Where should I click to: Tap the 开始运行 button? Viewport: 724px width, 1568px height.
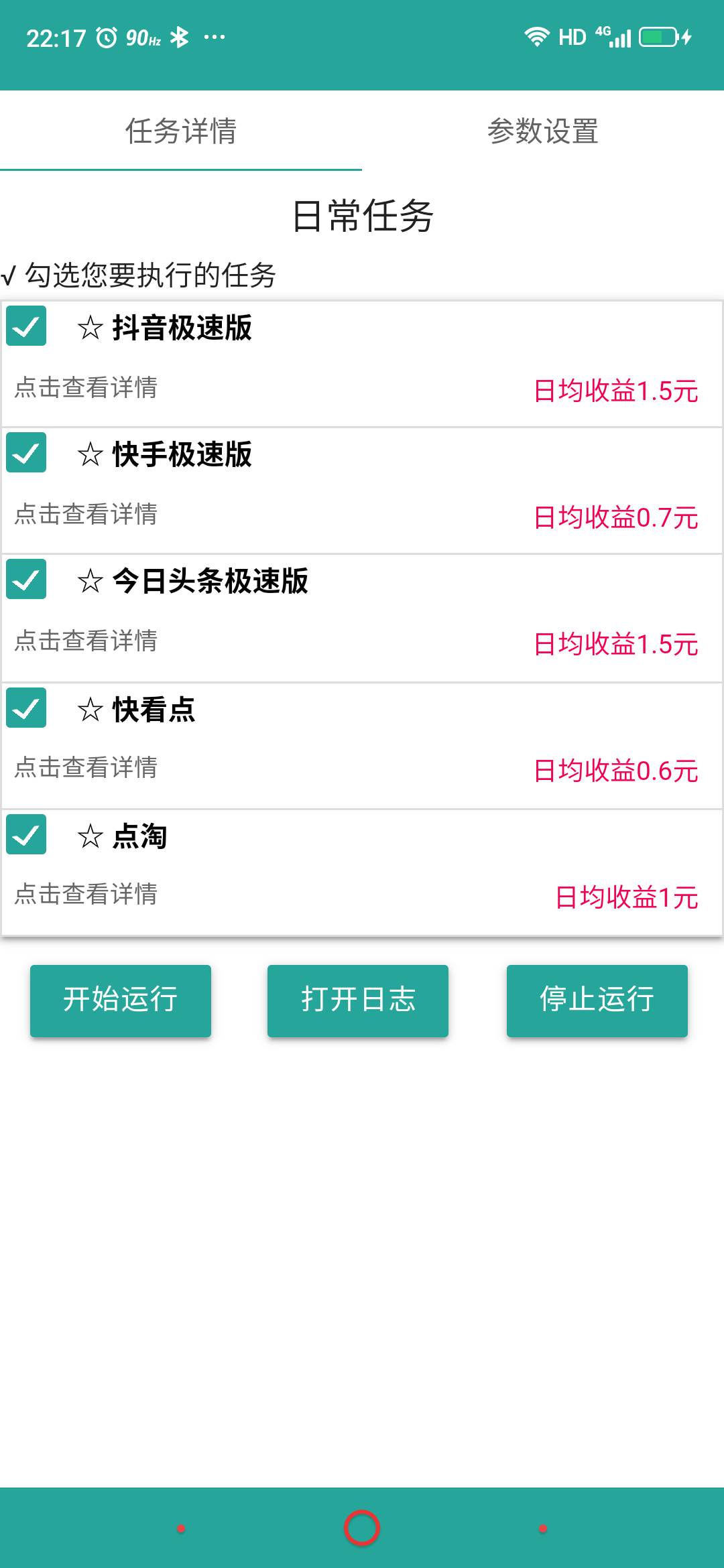click(x=121, y=1000)
